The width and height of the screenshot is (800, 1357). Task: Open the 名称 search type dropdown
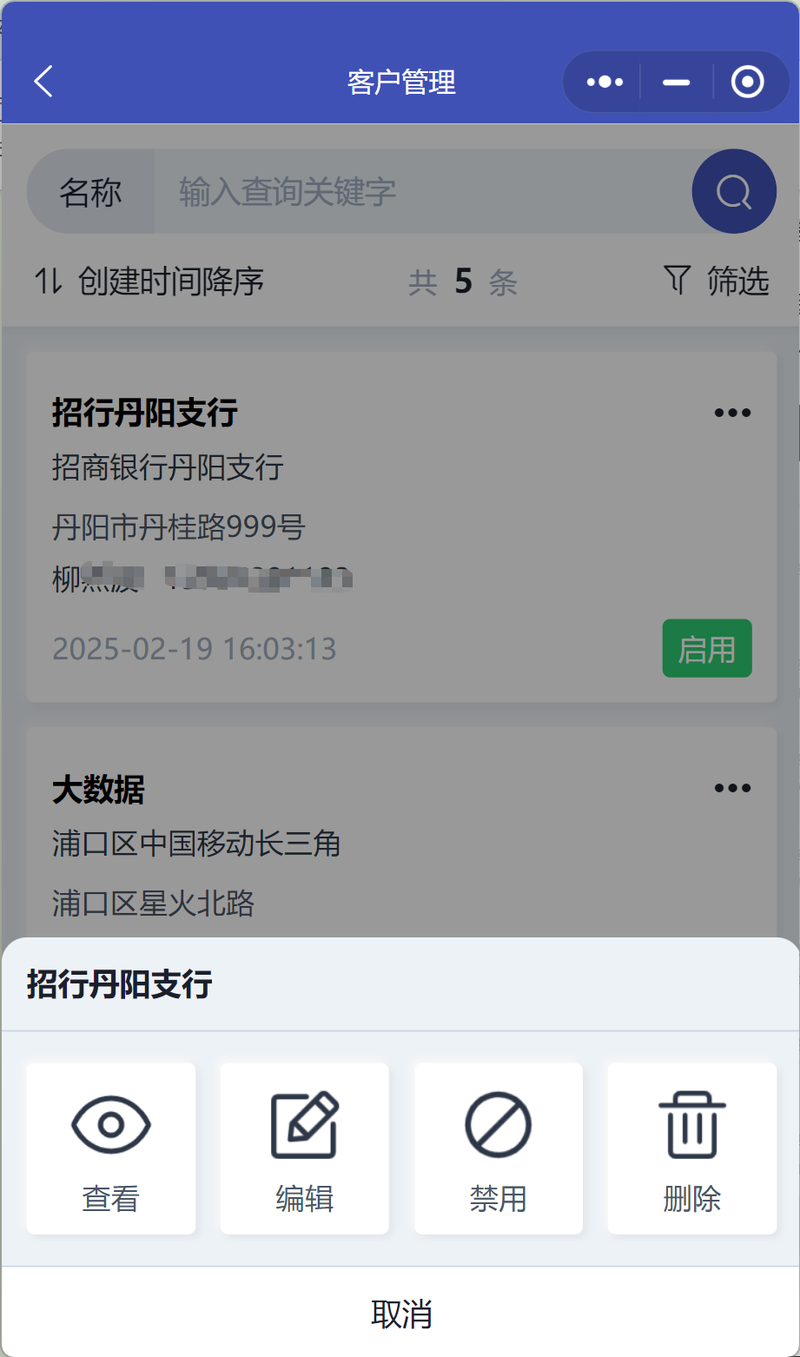pyautogui.click(x=90, y=191)
